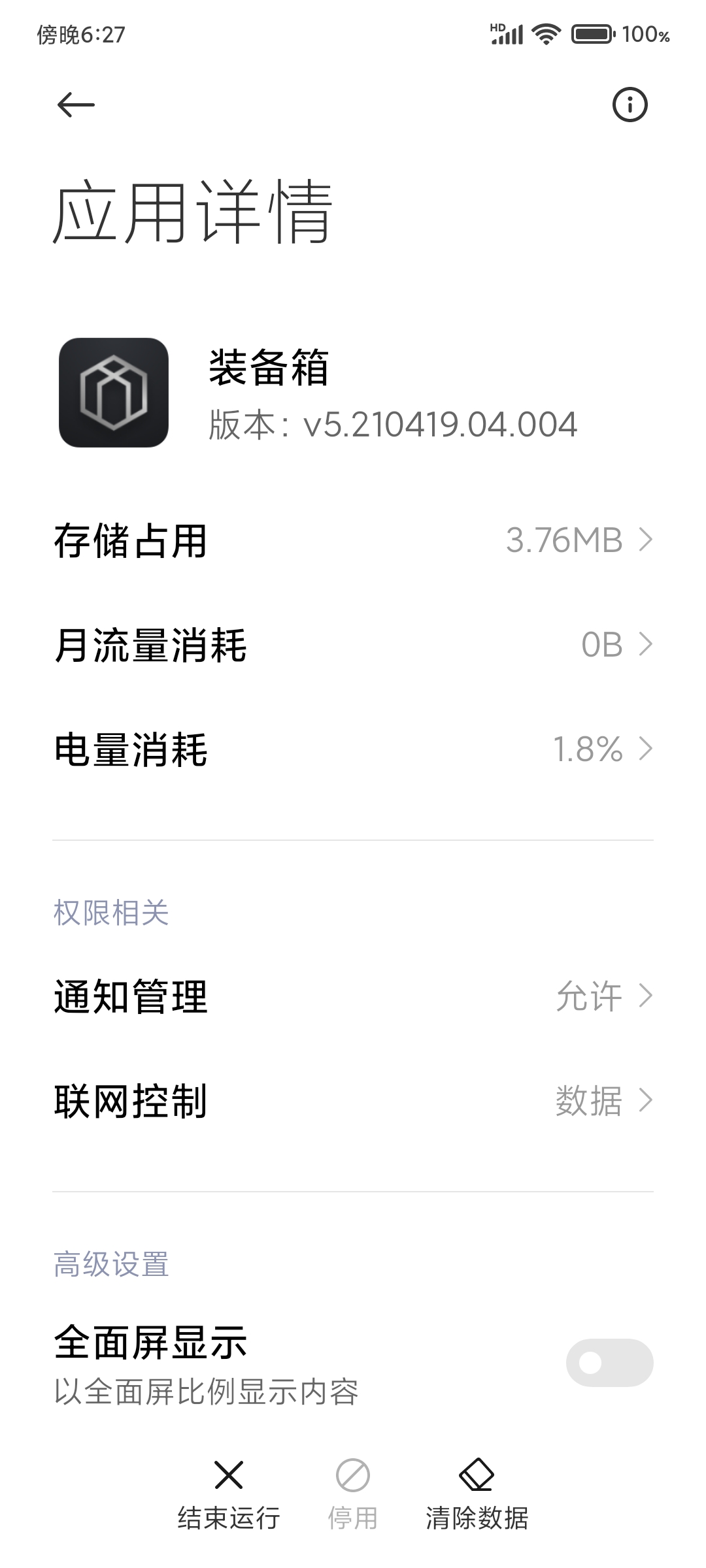
Task: Open 联网控制 network control
Action: (353, 1101)
